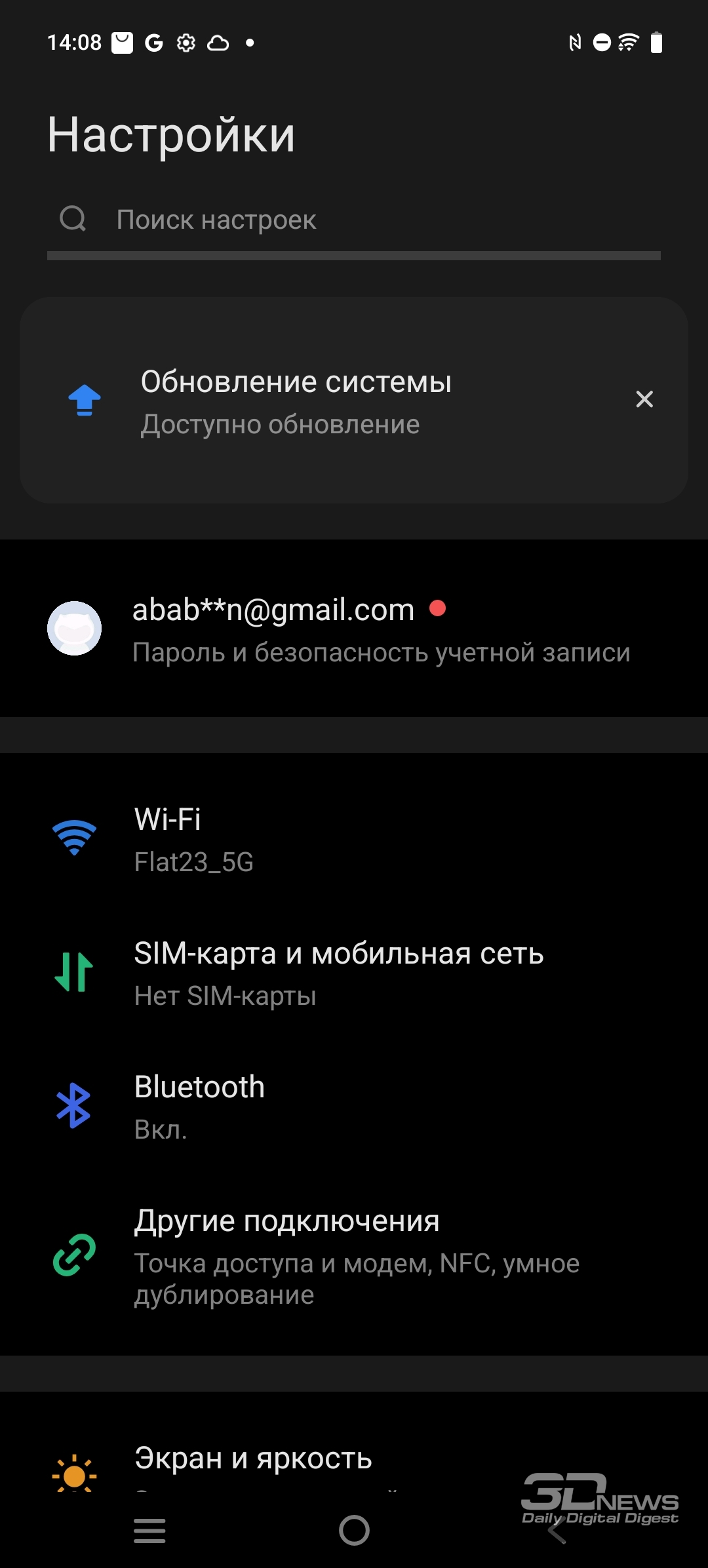
Task: Open recent apps from the navigation bar
Action: click(x=149, y=1531)
